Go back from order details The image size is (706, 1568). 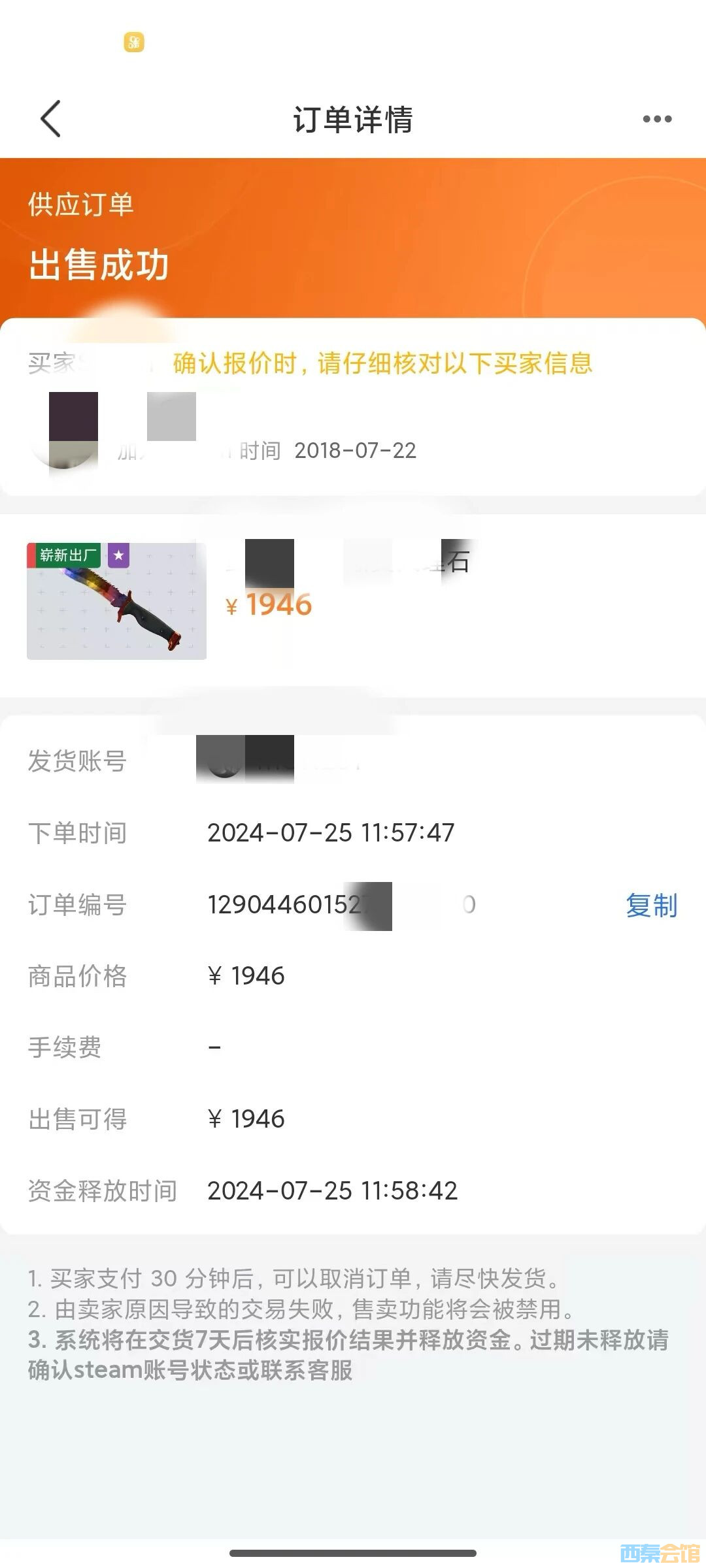51,119
